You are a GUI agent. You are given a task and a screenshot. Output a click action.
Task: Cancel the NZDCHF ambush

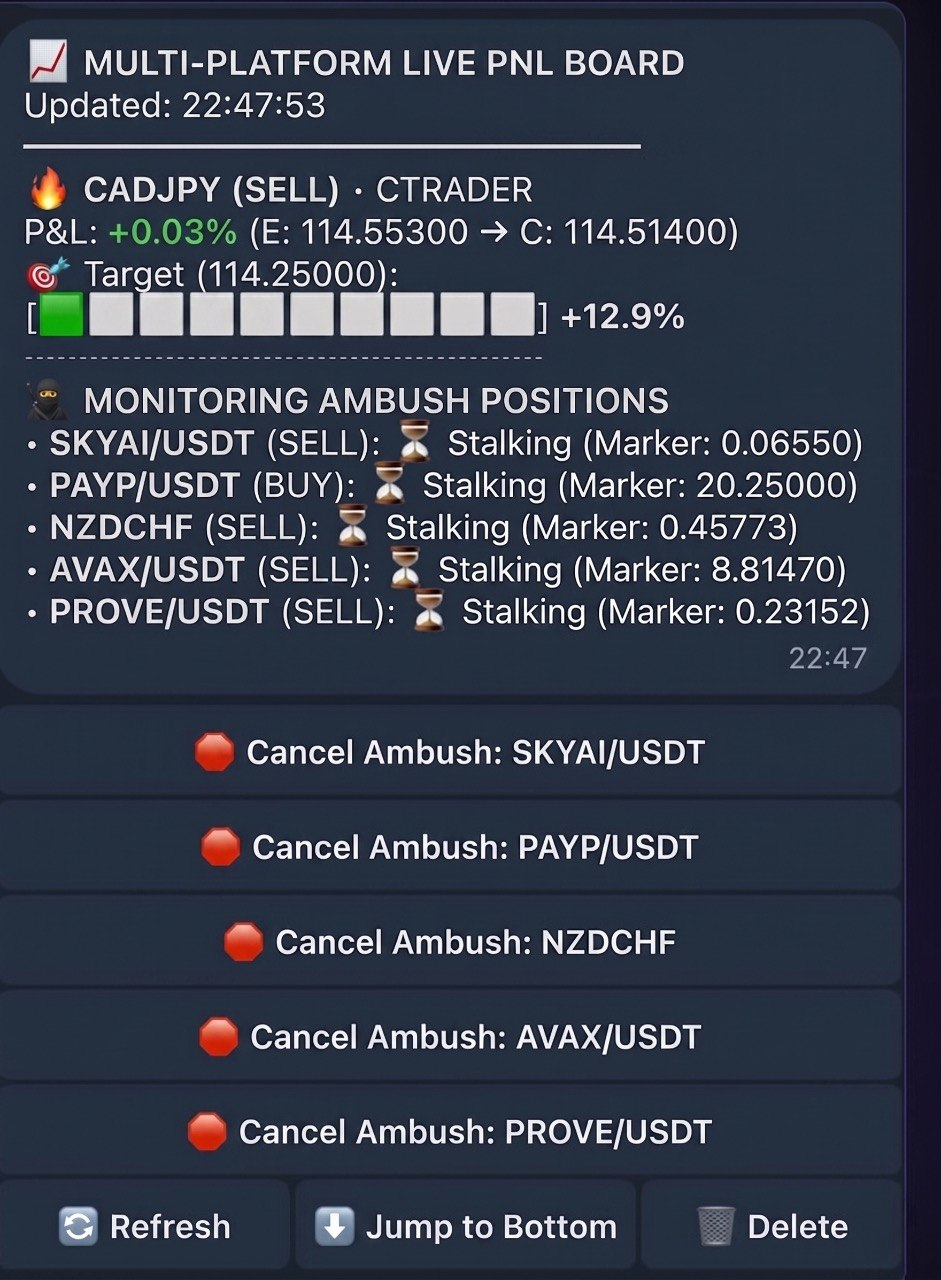pos(450,942)
